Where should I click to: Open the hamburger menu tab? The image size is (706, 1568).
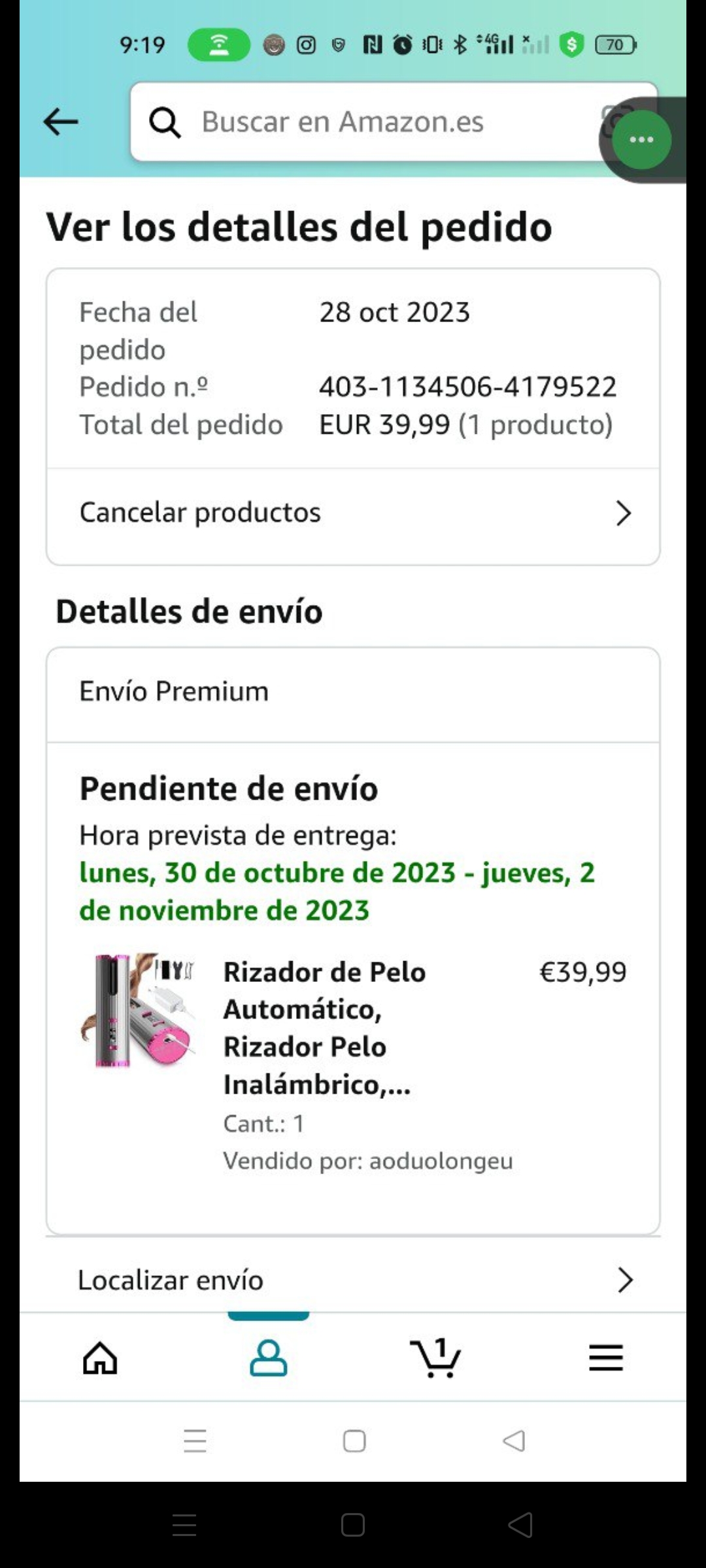[x=605, y=1358]
